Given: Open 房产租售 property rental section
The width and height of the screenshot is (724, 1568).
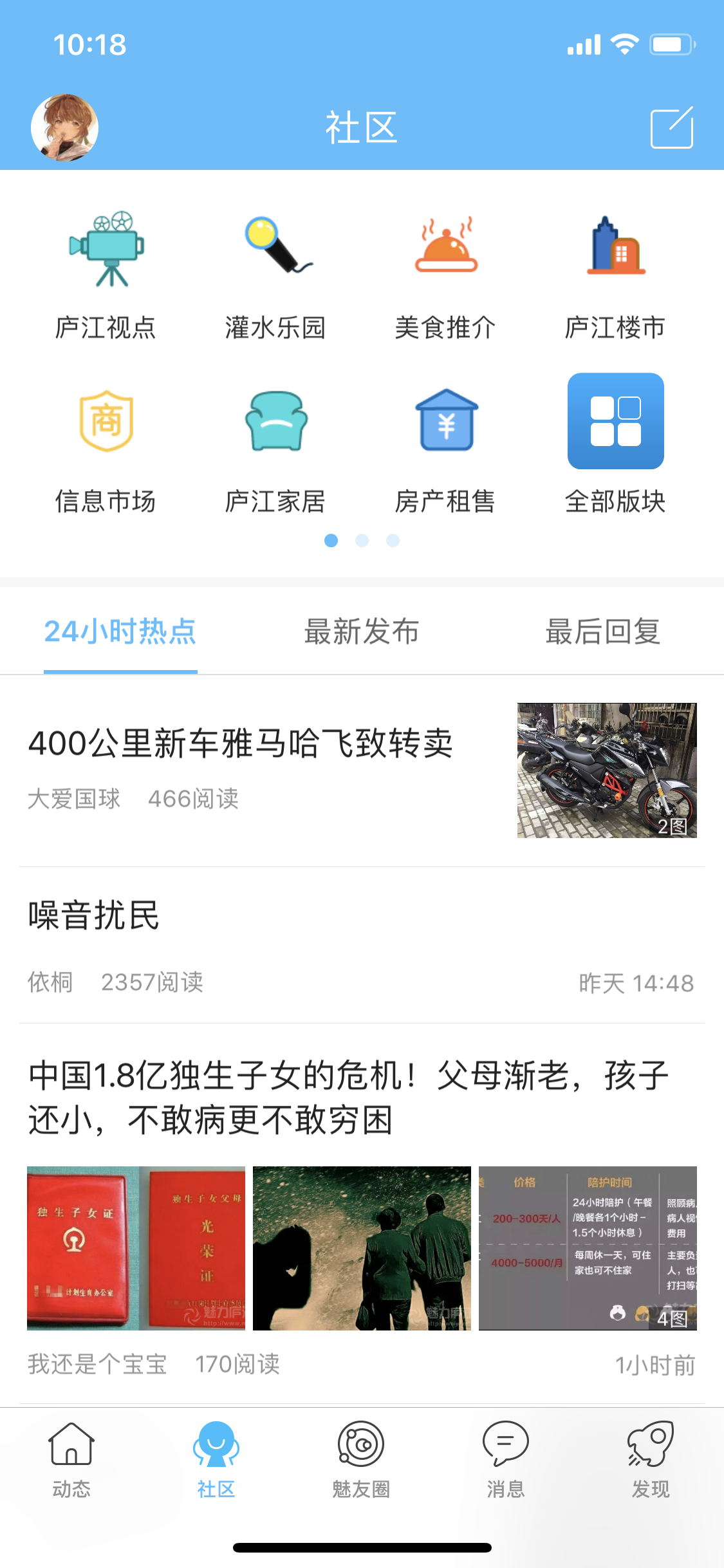Looking at the screenshot, I should [x=446, y=444].
